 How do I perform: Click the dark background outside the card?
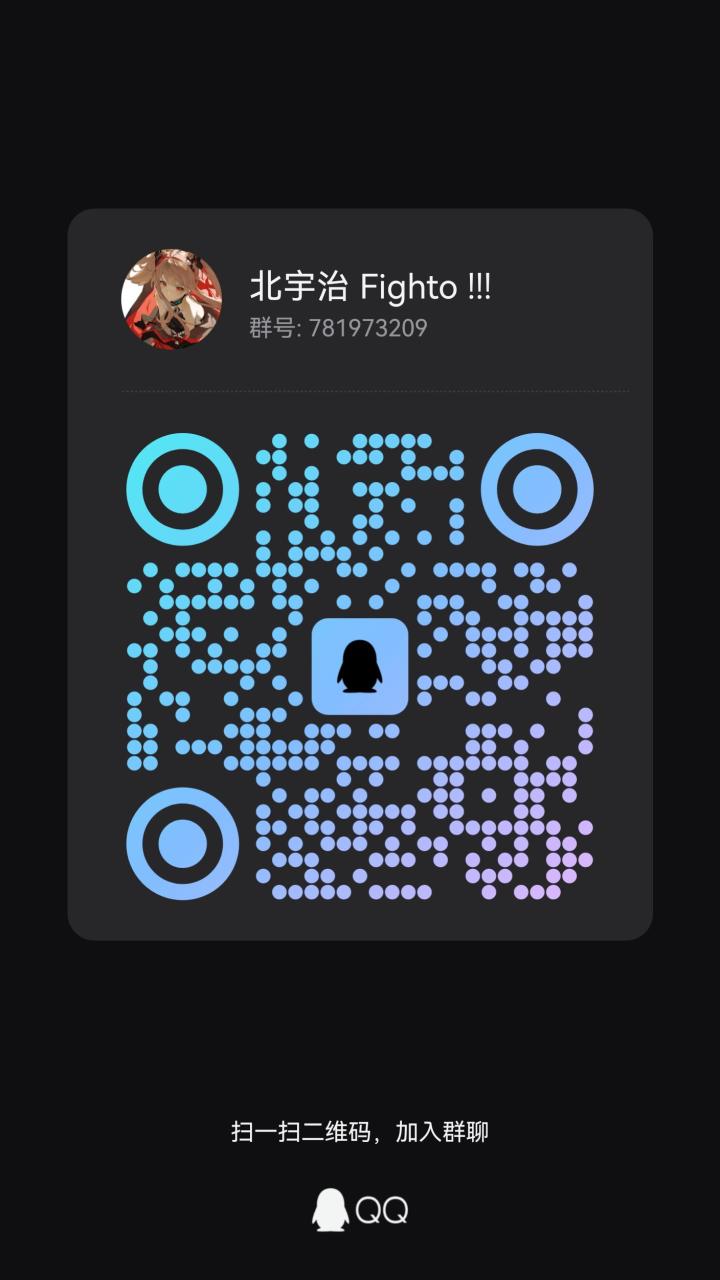click(x=360, y=100)
